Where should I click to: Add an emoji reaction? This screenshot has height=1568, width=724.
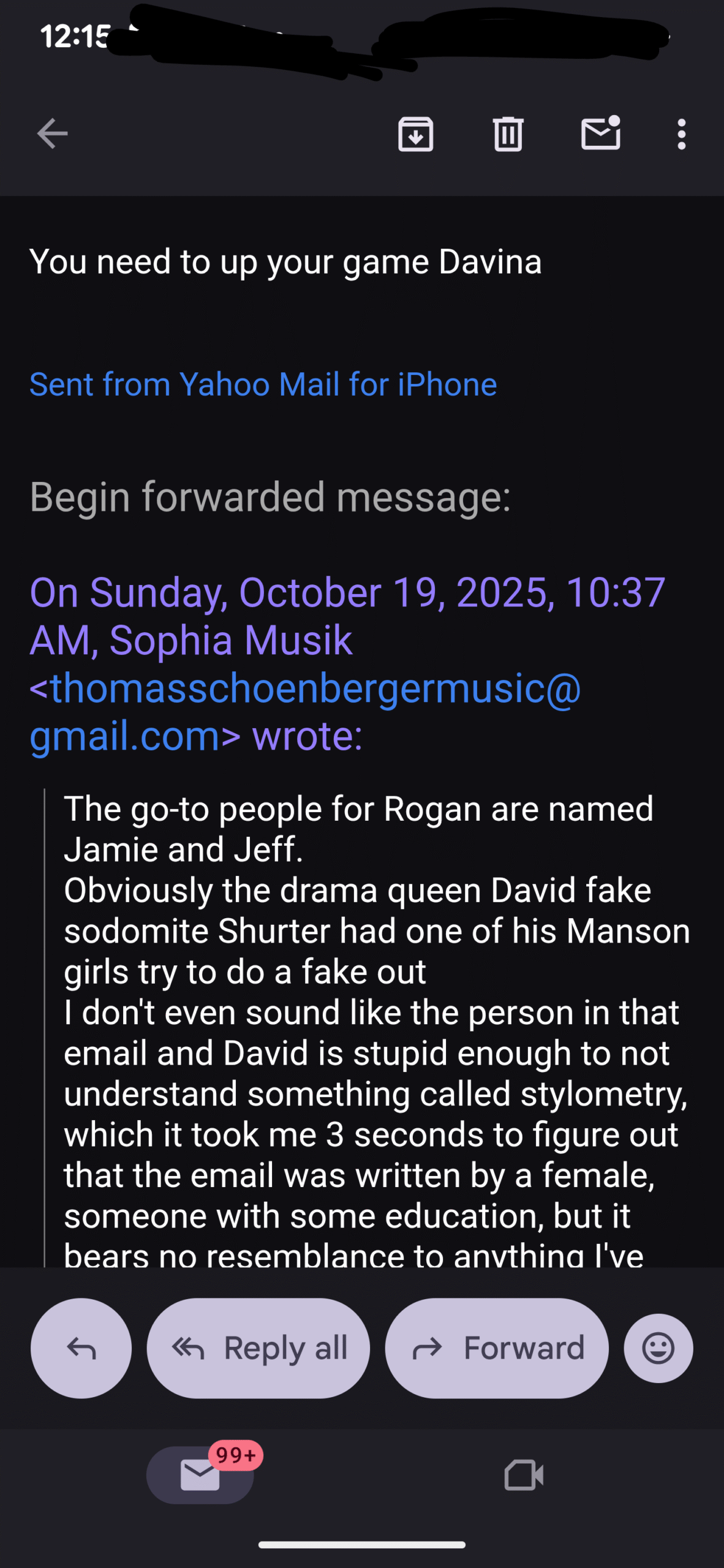coord(658,1347)
